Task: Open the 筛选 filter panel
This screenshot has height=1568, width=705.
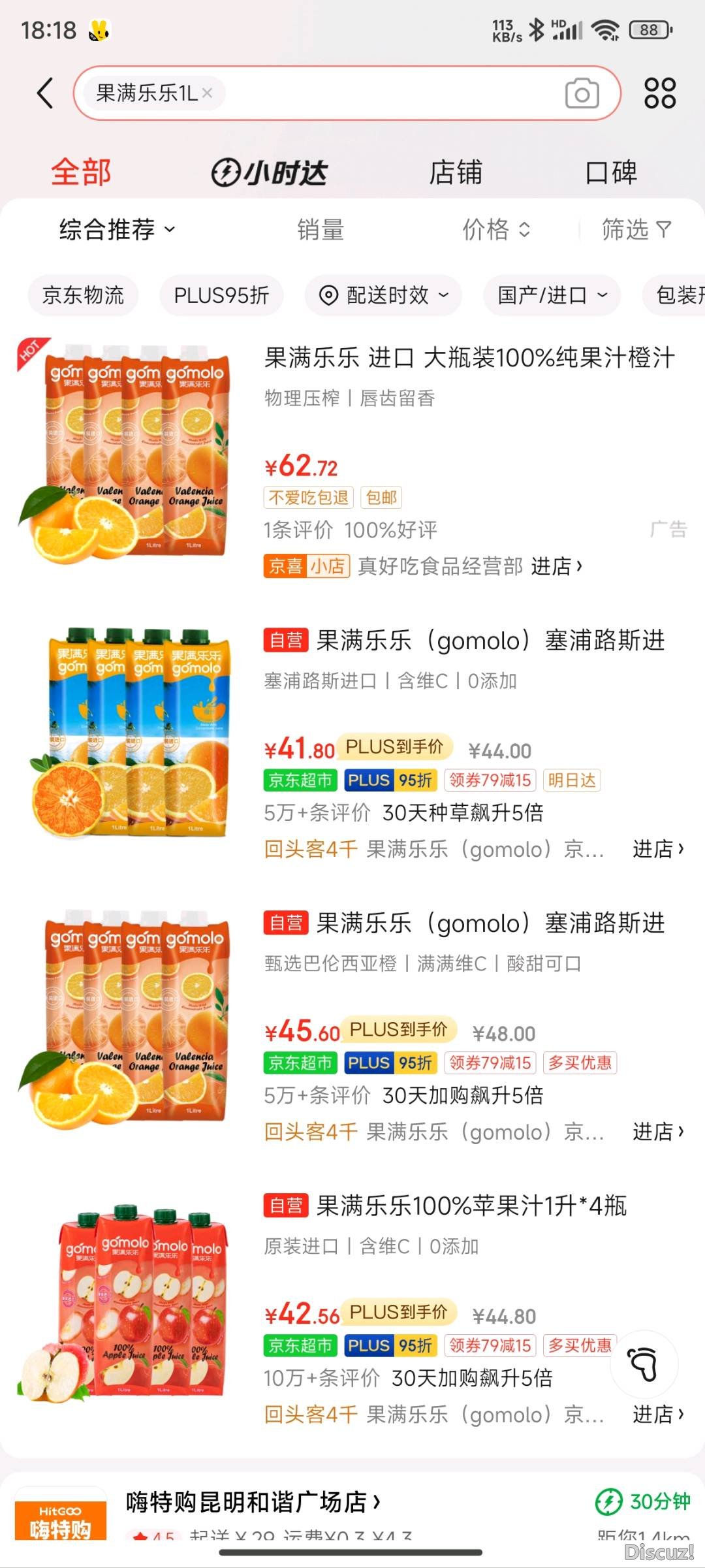Action: pos(636,229)
